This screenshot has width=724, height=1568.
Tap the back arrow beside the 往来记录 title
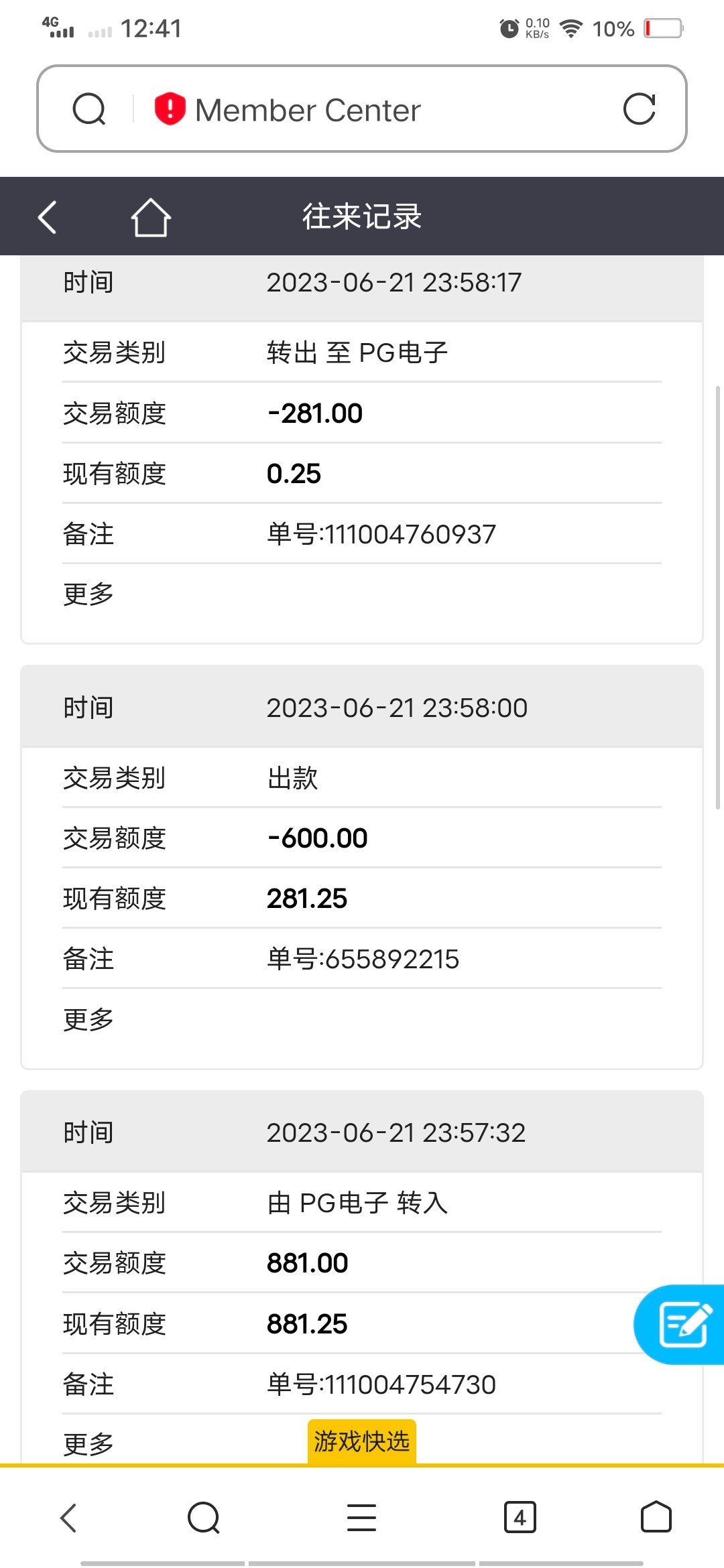[46, 216]
